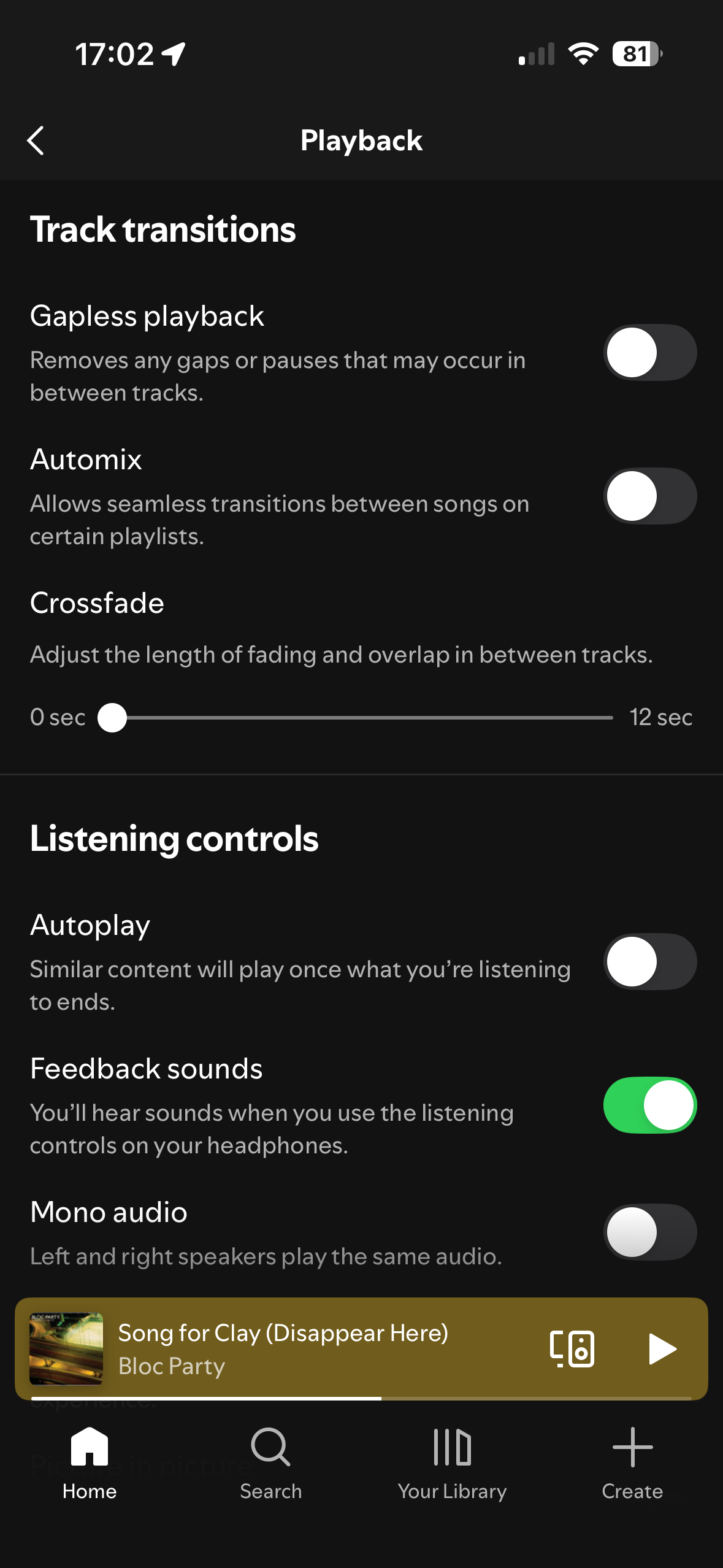The image size is (723, 1568).
Task: Open Your Library tab
Action: pos(452,1463)
